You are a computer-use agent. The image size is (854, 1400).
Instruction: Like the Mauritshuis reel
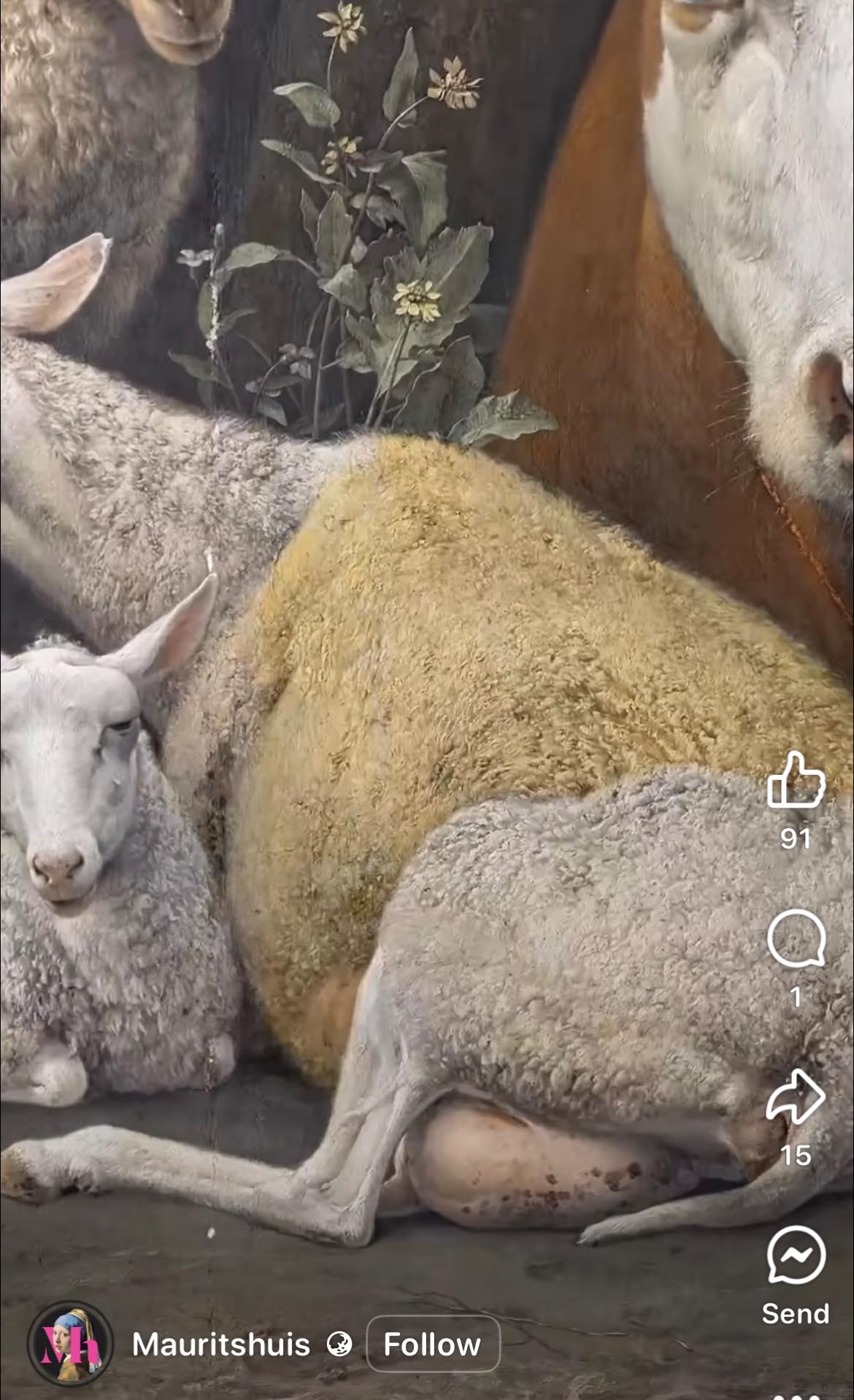coord(796,781)
